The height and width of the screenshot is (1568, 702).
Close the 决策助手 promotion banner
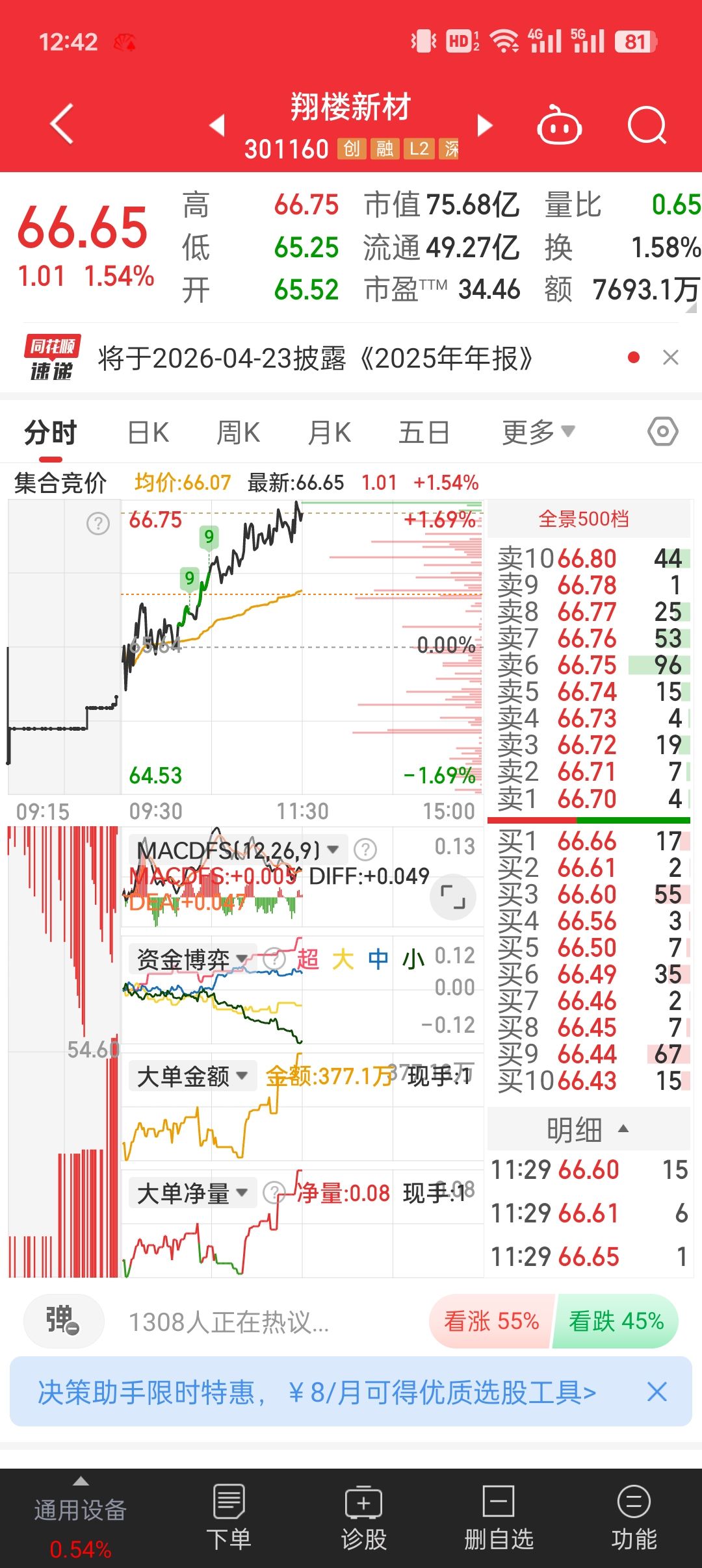657,1392
